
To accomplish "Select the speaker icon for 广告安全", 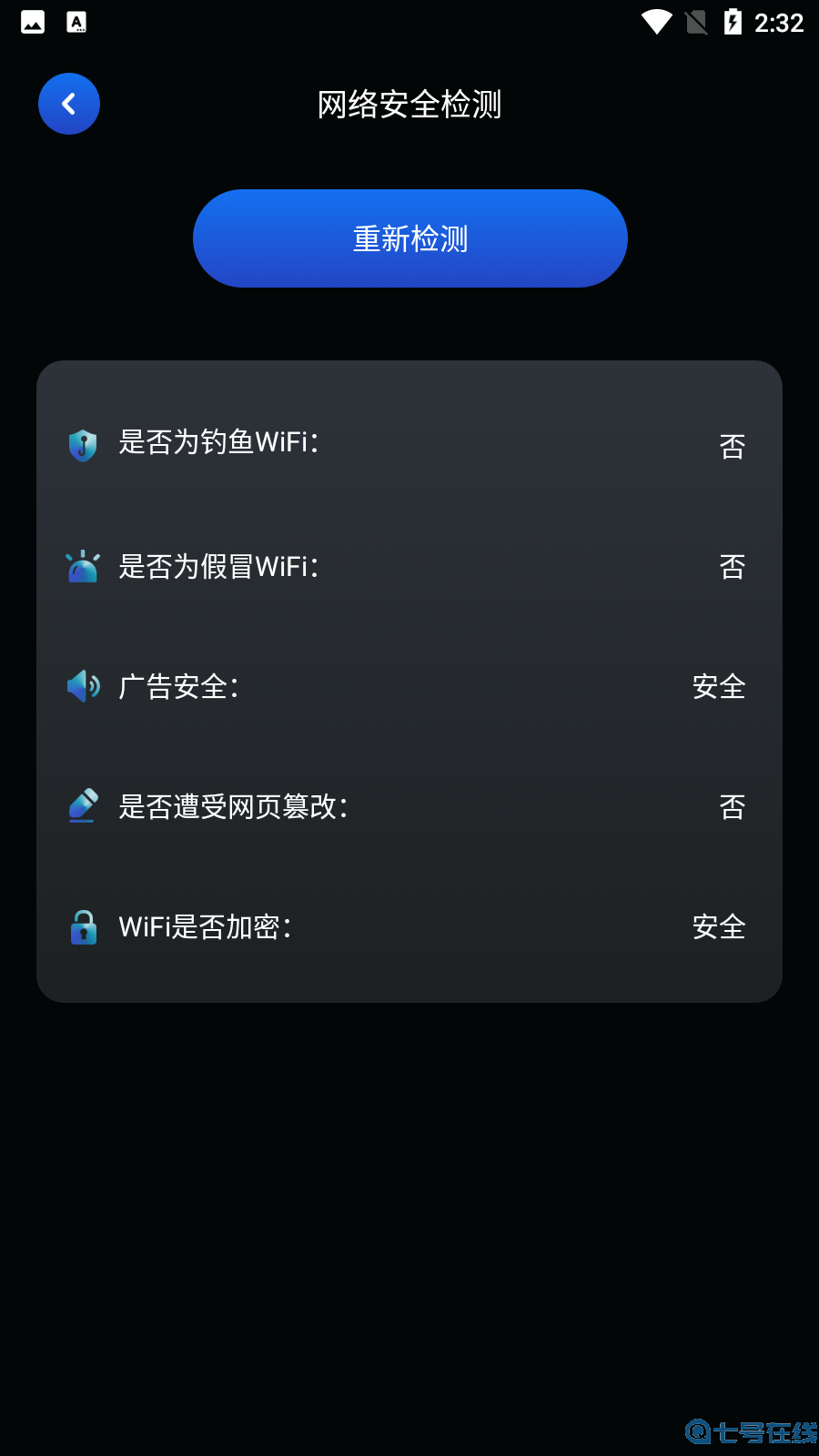I will (x=82, y=686).
